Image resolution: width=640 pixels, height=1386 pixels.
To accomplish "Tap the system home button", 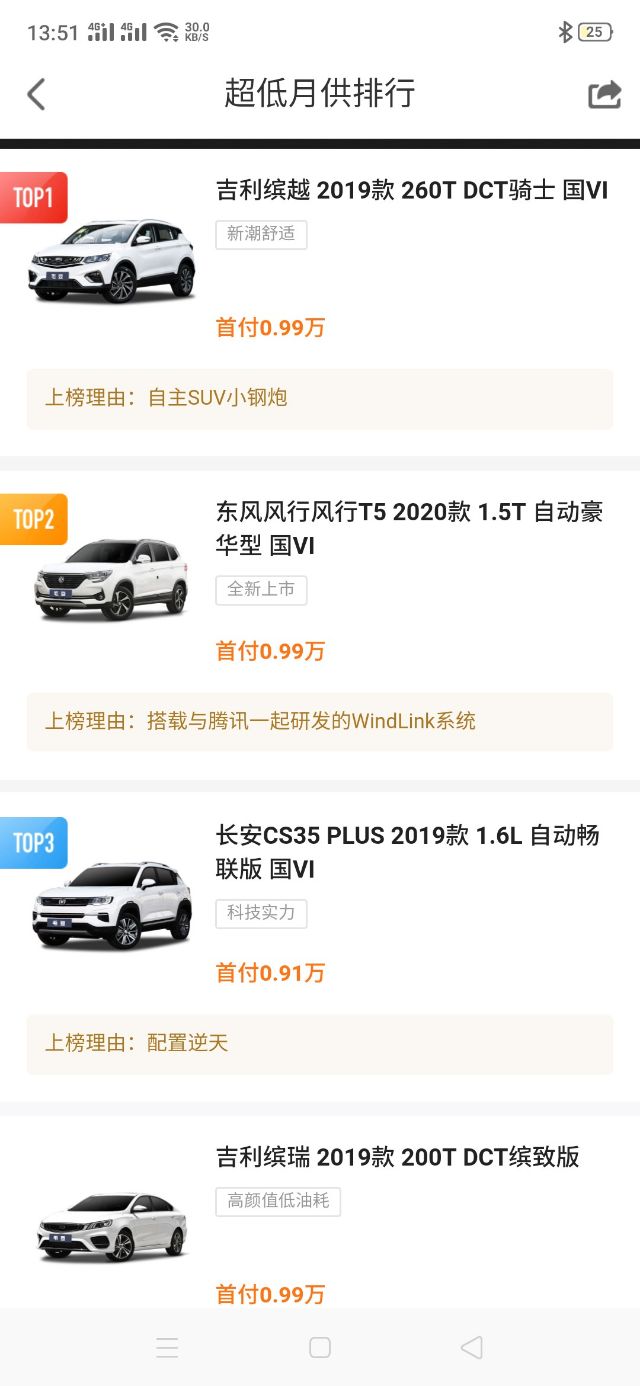I will 320,1347.
